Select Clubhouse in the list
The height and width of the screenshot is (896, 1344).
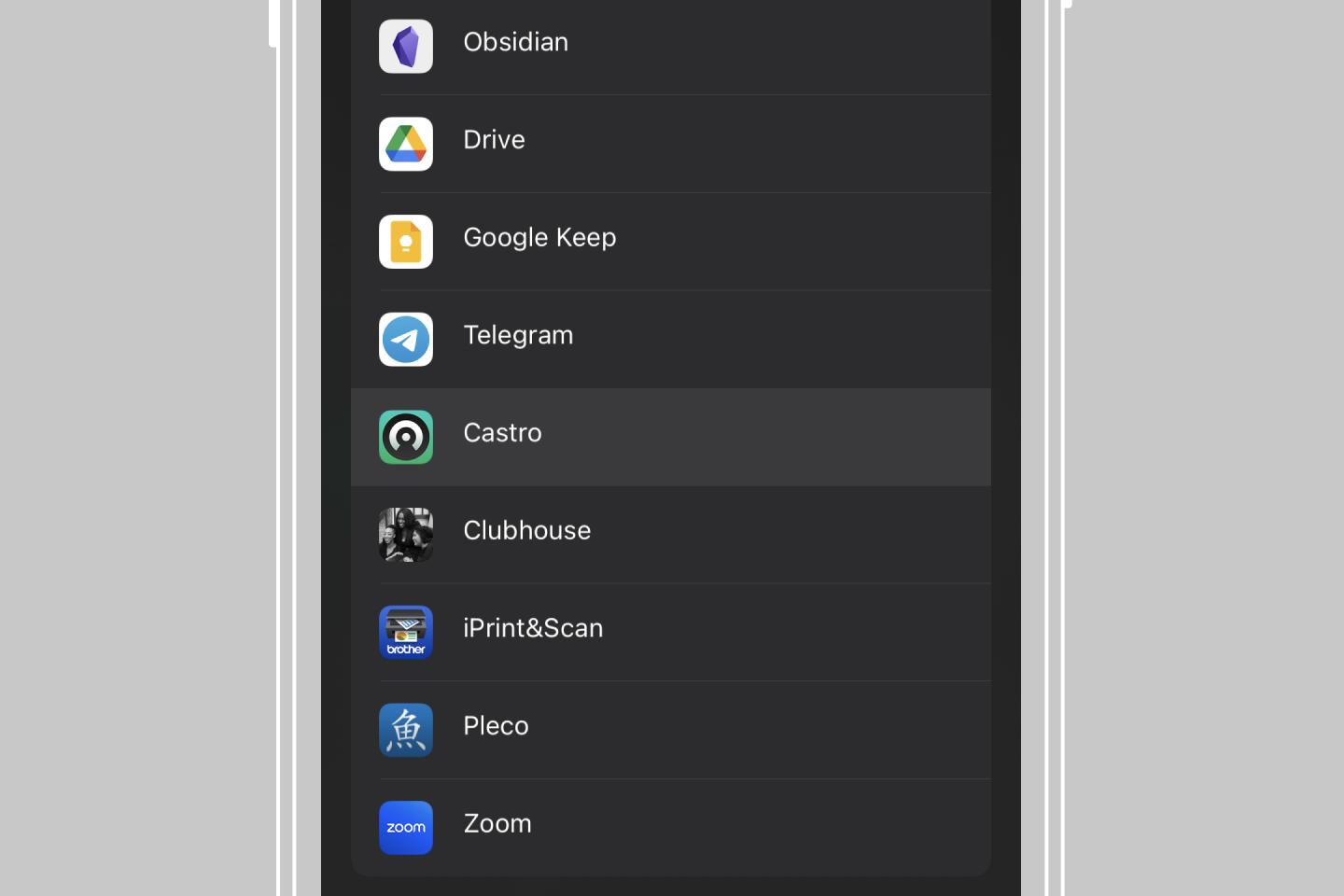[670, 533]
